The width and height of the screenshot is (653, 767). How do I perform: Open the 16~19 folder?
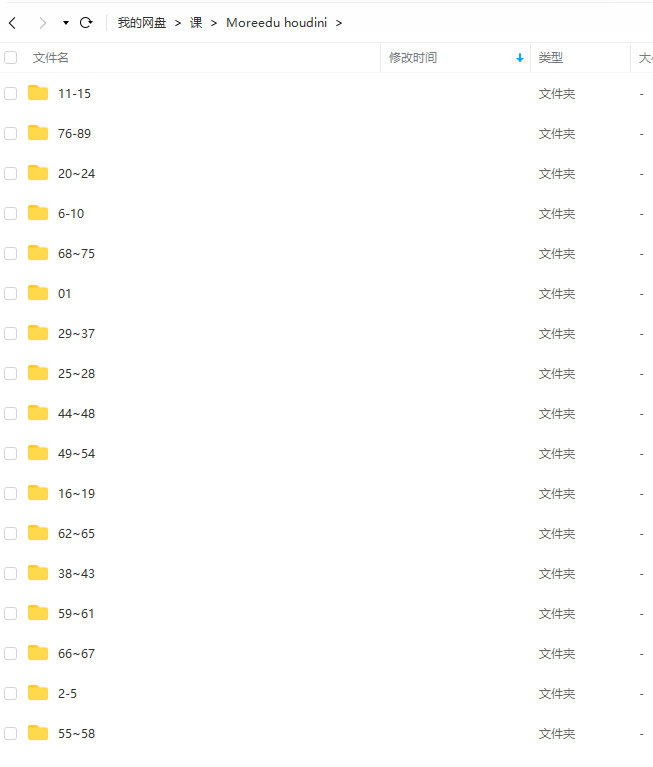click(76, 493)
